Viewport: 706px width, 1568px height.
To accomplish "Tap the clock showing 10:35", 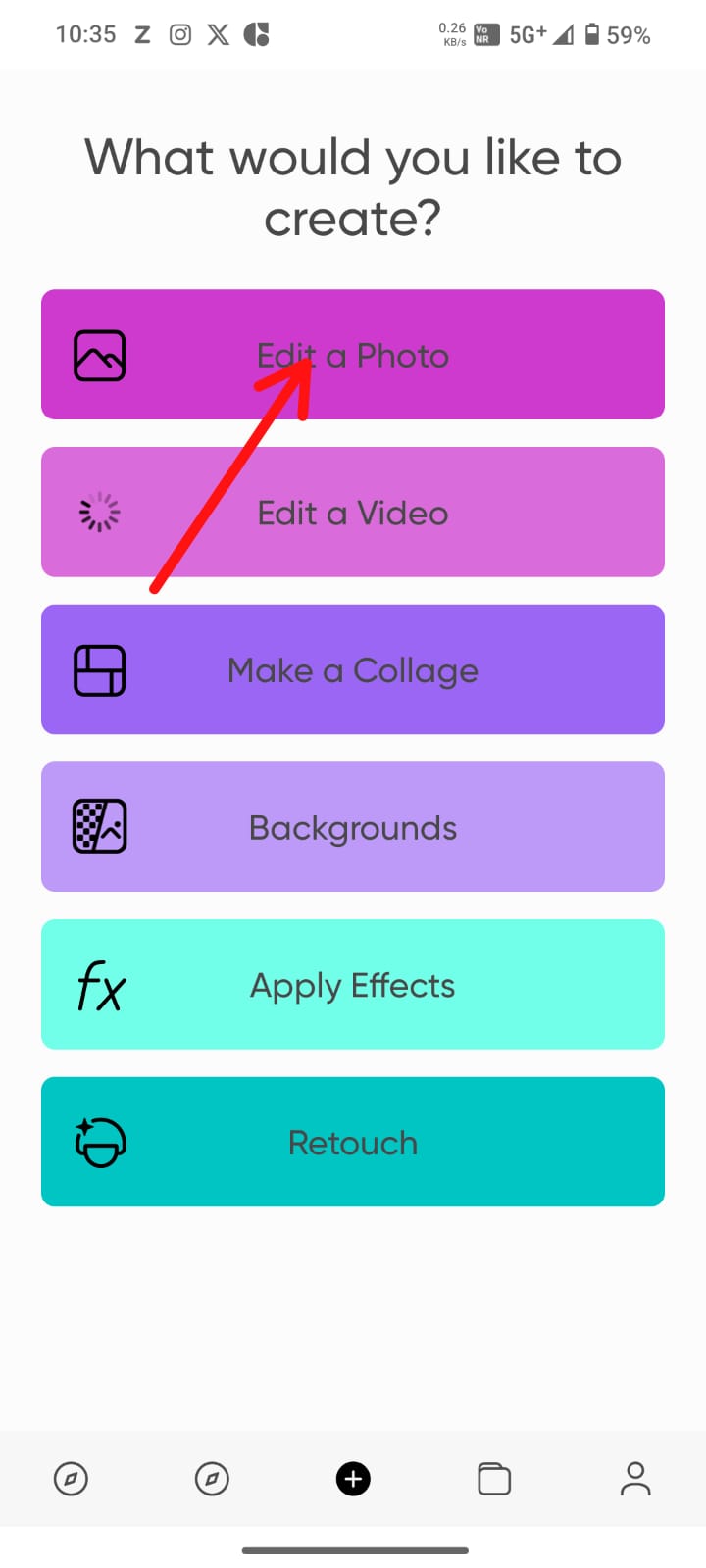I will pyautogui.click(x=88, y=34).
